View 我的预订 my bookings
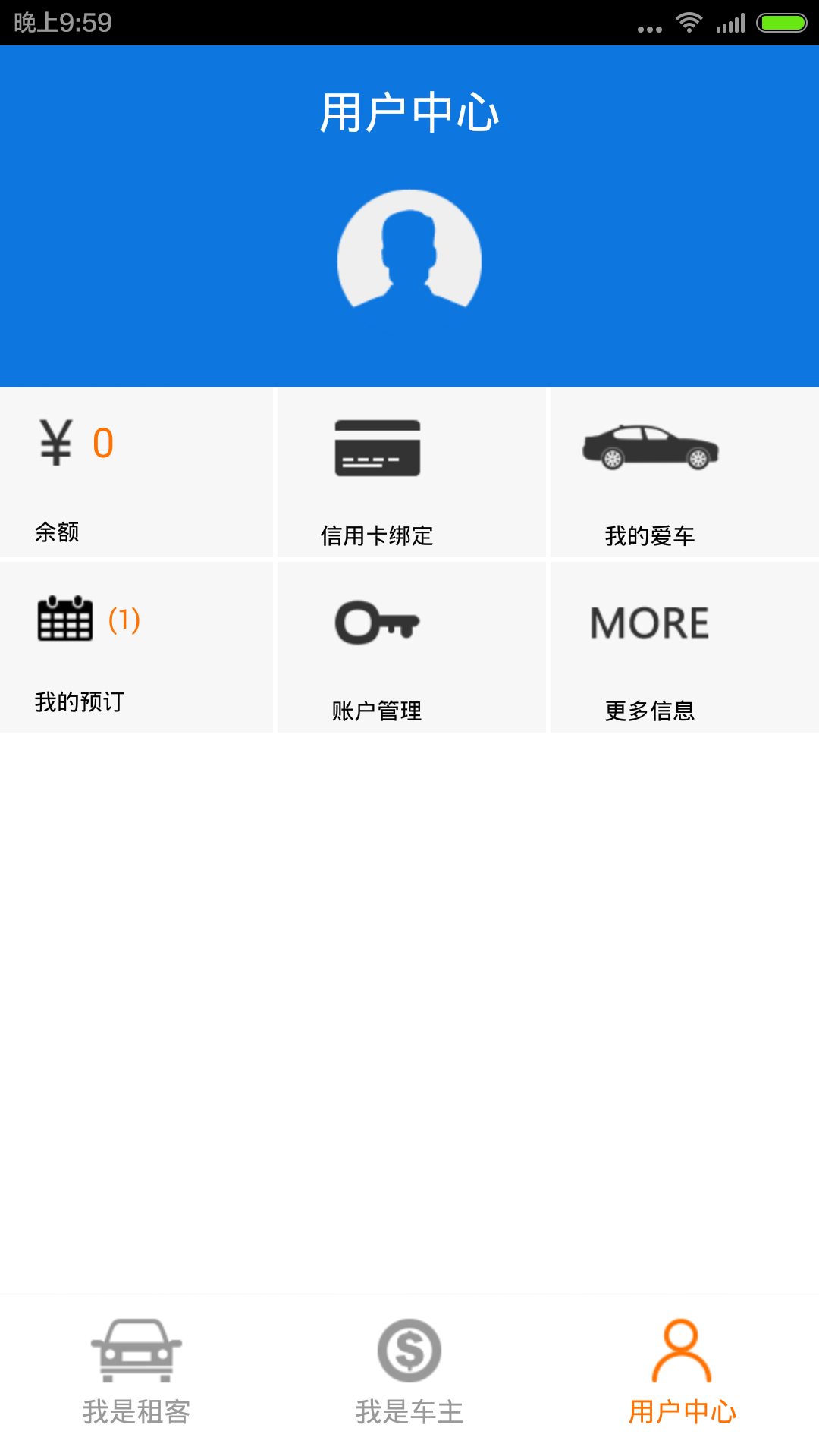The height and width of the screenshot is (1456, 819). (x=136, y=647)
